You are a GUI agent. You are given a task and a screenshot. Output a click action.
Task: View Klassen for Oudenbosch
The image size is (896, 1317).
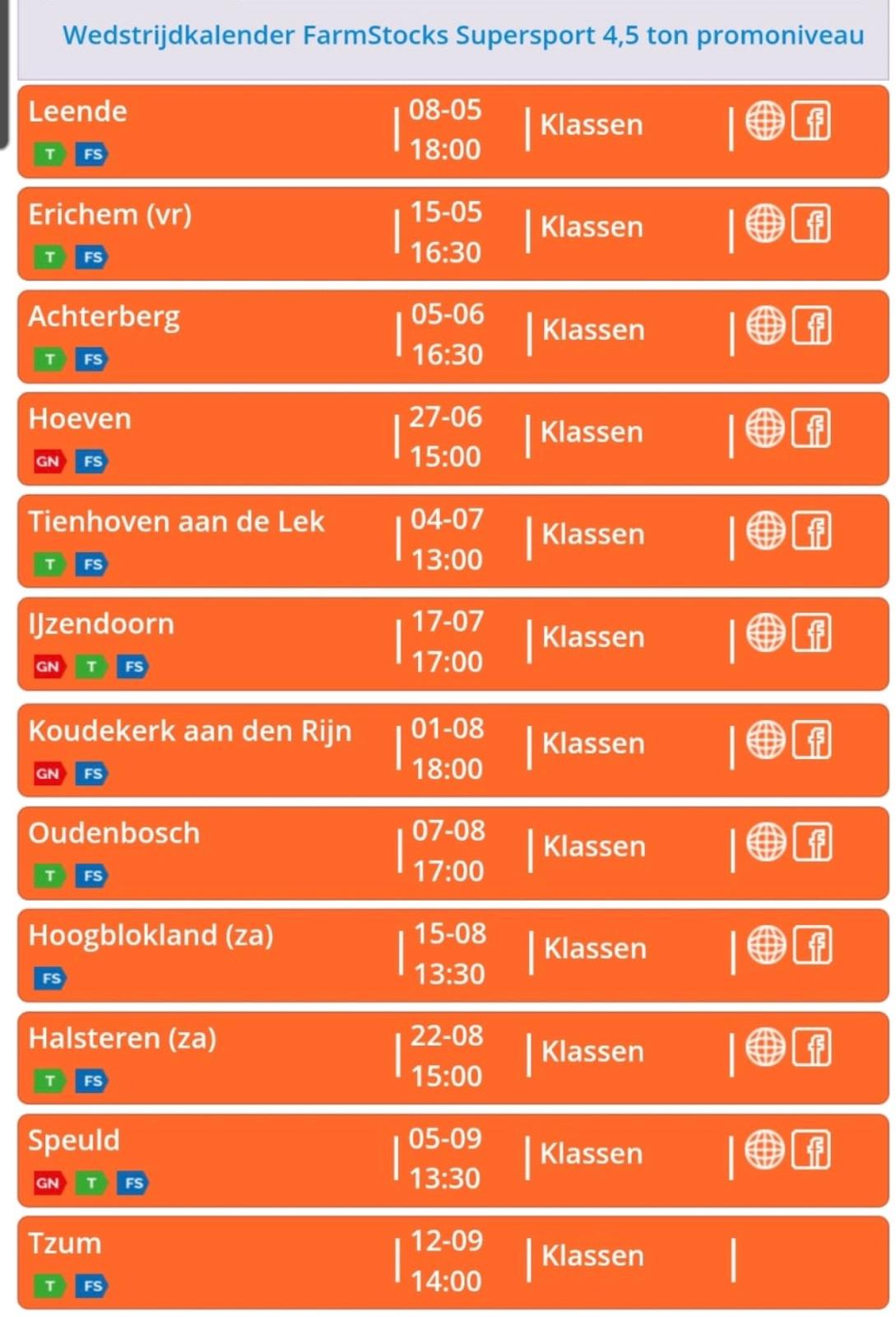(595, 846)
